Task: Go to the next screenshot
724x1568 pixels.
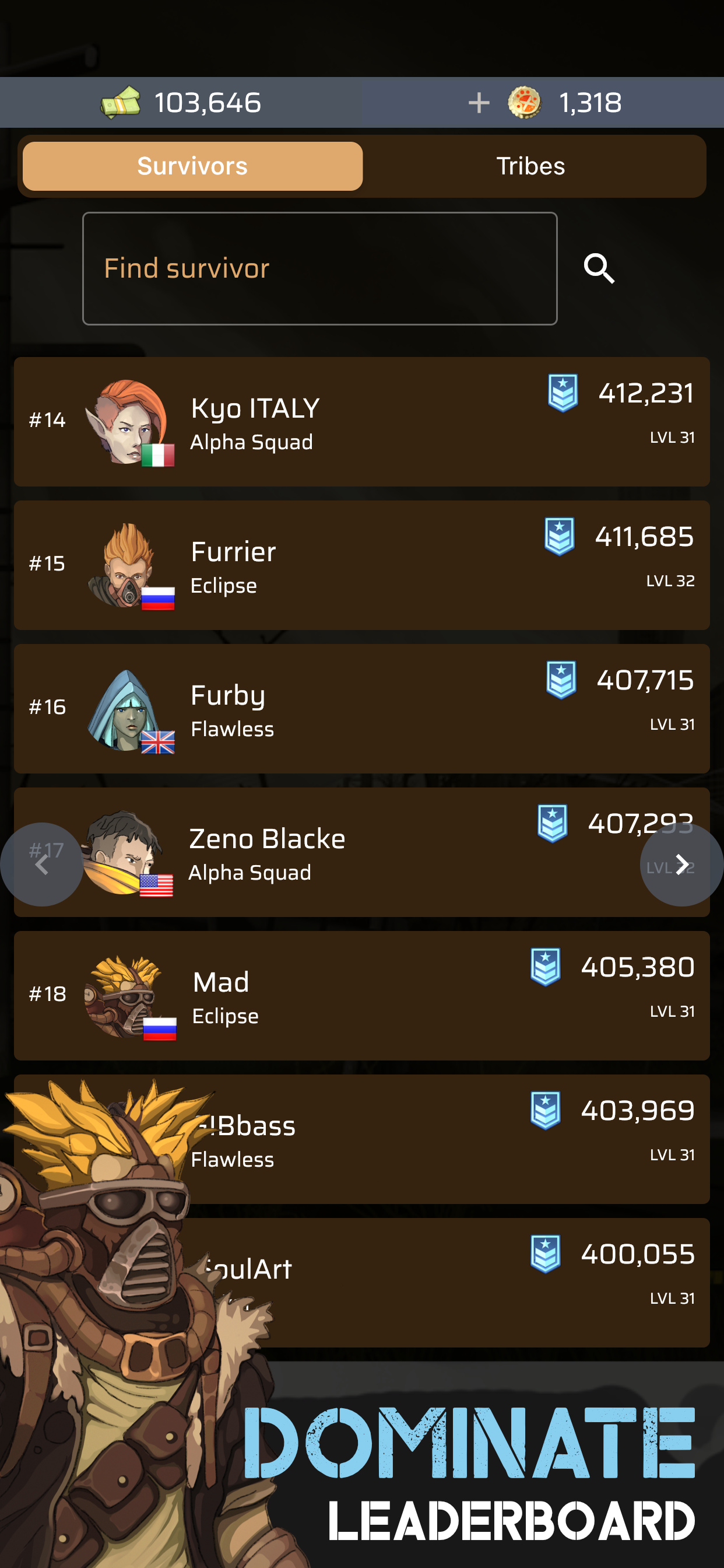Action: pos(681,864)
